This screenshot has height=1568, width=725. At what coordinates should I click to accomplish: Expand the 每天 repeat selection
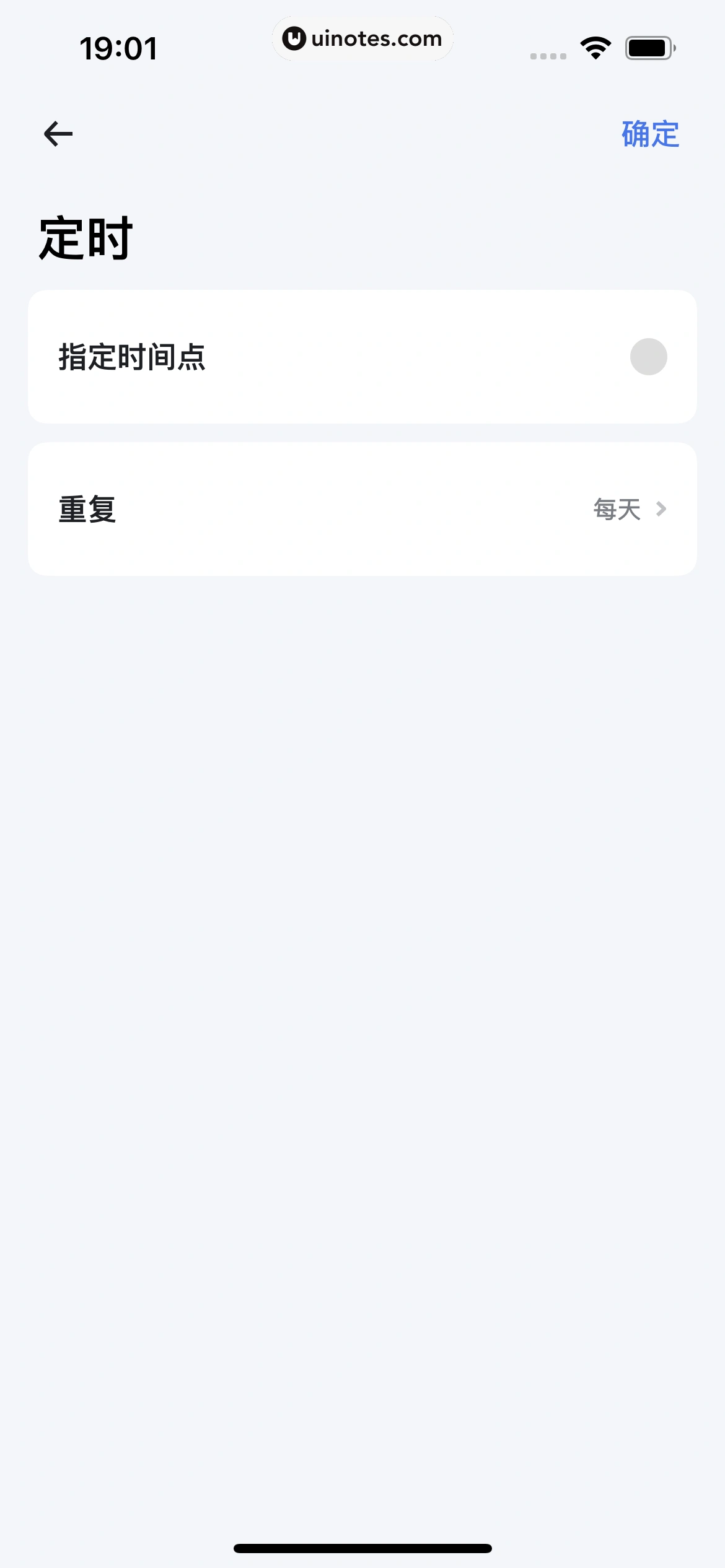click(x=617, y=509)
